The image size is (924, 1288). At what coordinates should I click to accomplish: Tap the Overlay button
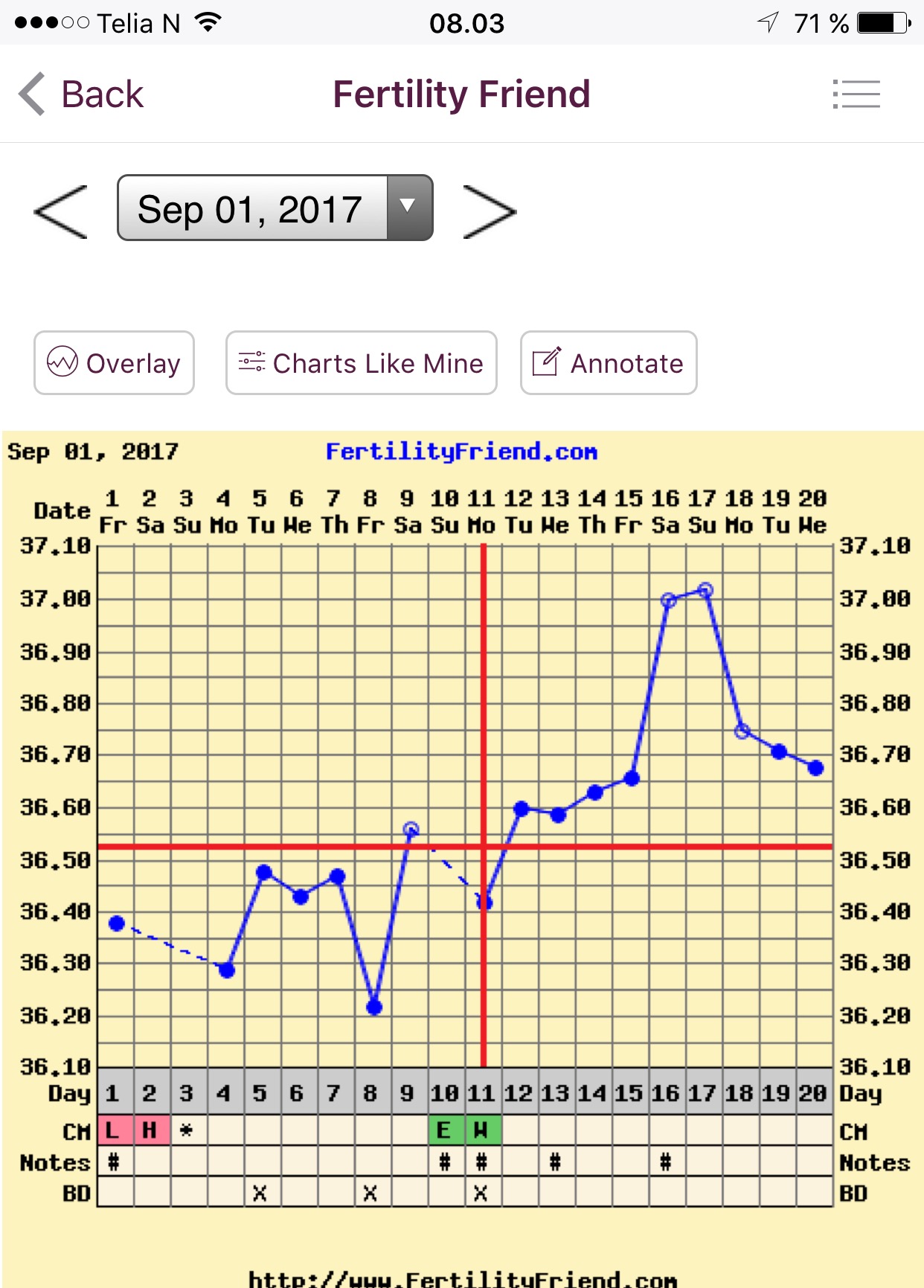tap(114, 363)
